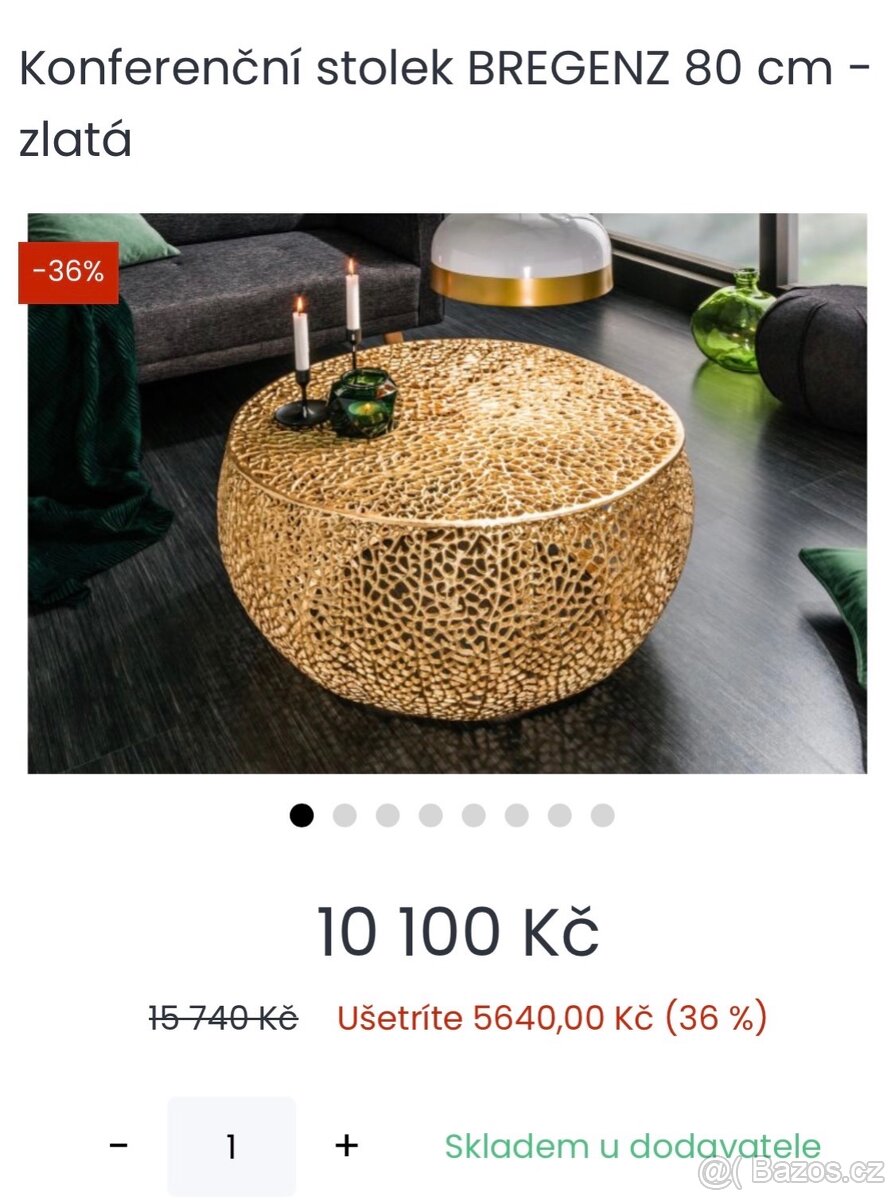Select the last gallery photo dot

pyautogui.click(x=602, y=816)
